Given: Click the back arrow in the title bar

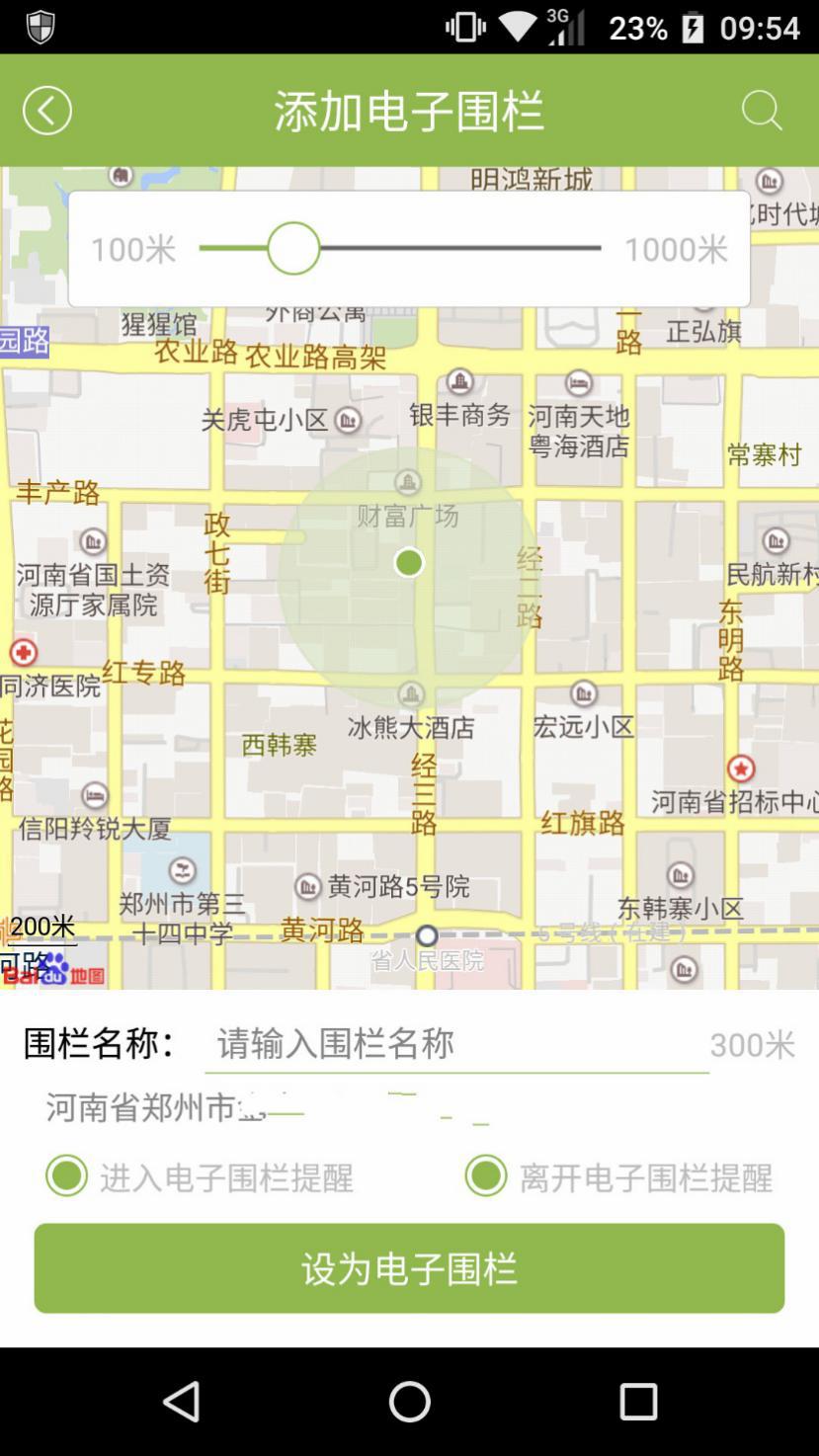Looking at the screenshot, I should point(46,110).
